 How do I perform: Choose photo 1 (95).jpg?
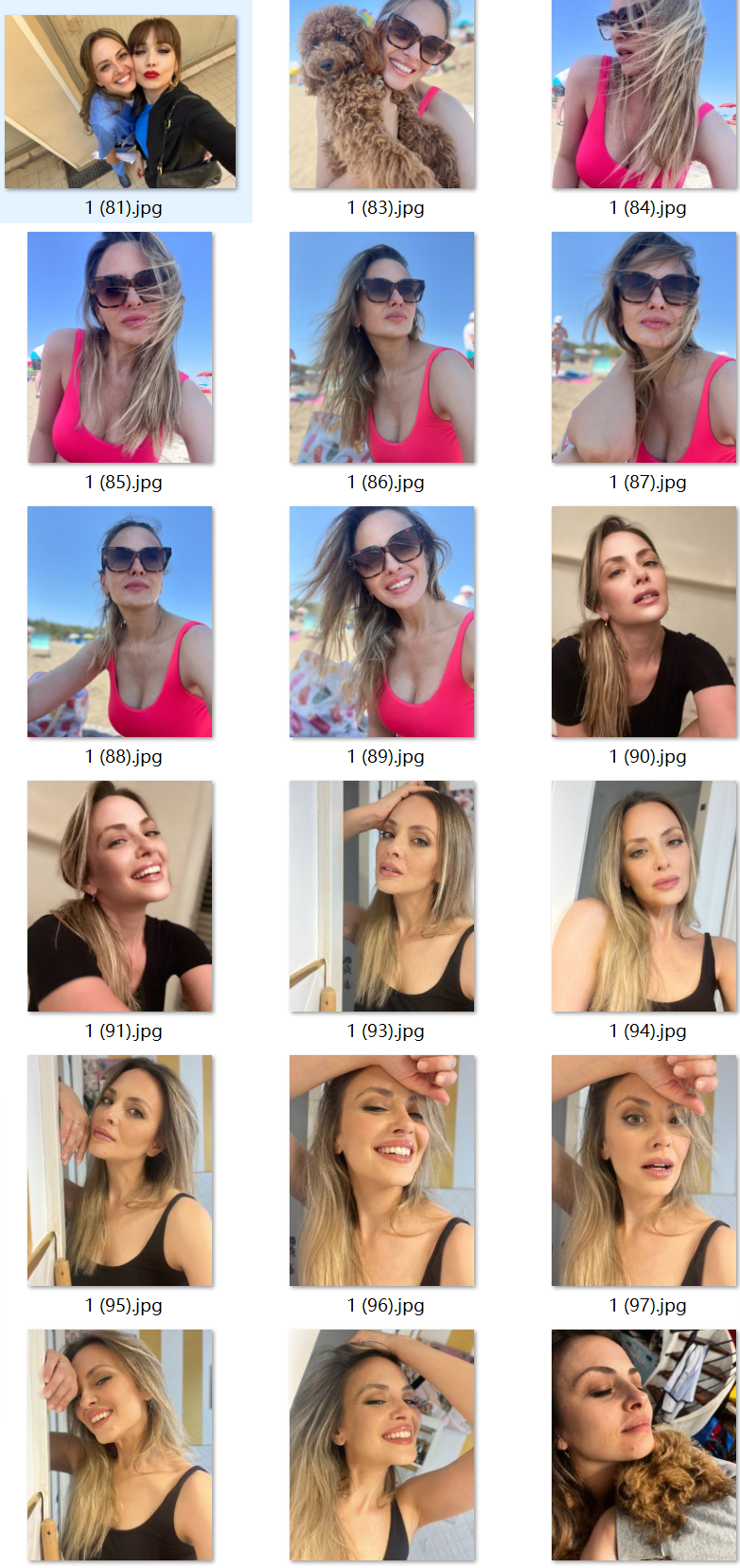pyautogui.click(x=120, y=1171)
